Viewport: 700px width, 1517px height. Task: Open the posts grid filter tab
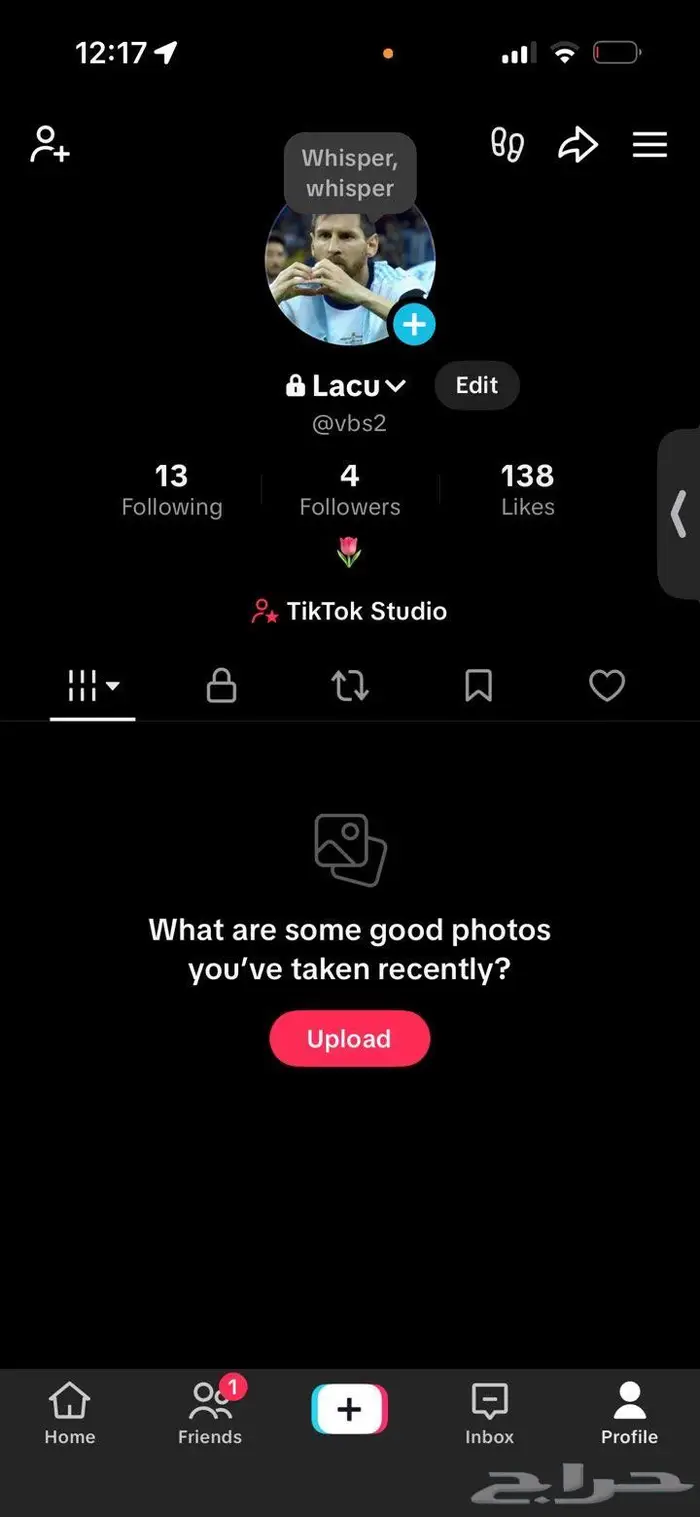93,686
